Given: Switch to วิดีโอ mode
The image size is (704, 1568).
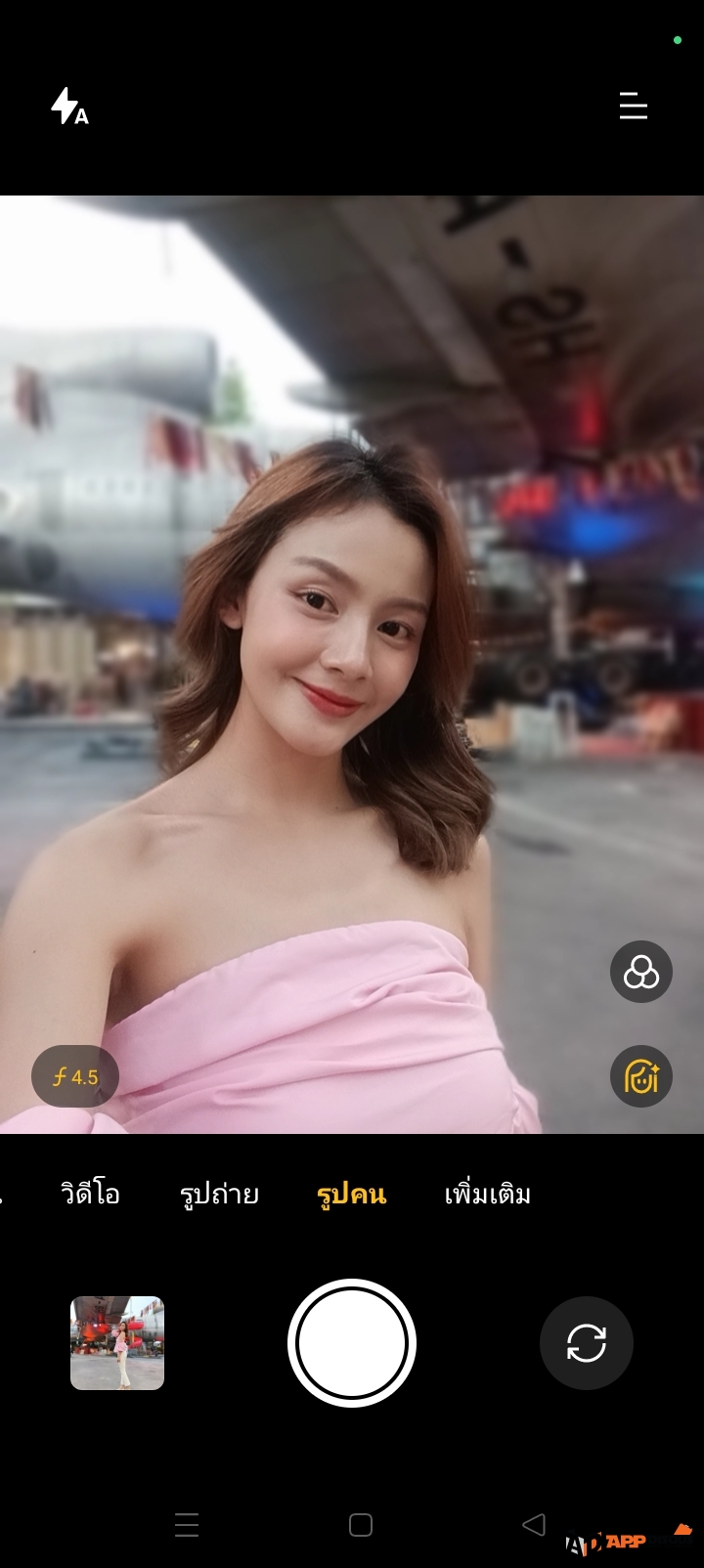Looking at the screenshot, I should click(90, 1194).
